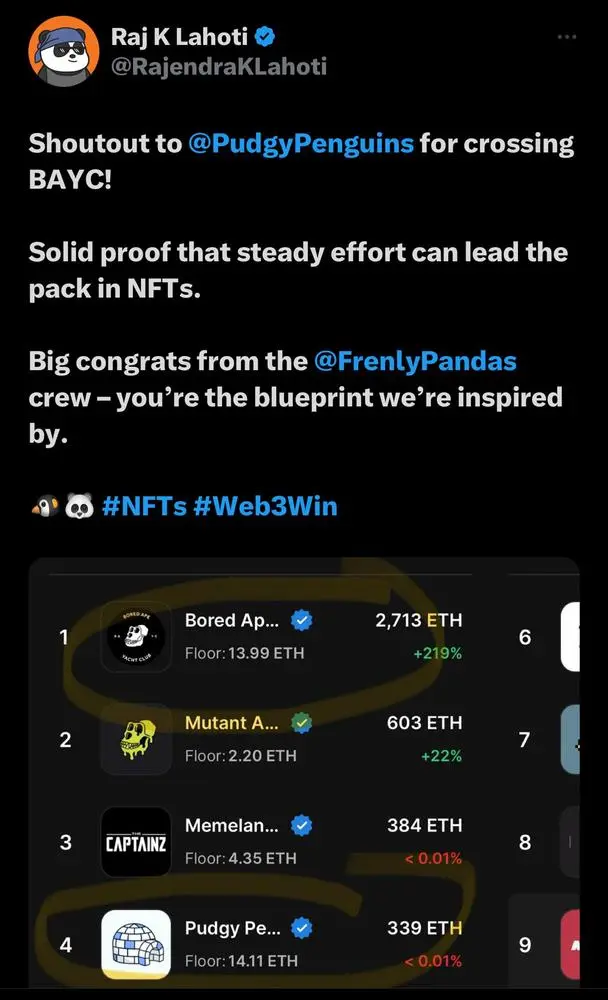Screen dimensions: 608x1000
Task: Open Raj K Lahoti's profile avatar
Action: pos(63,54)
